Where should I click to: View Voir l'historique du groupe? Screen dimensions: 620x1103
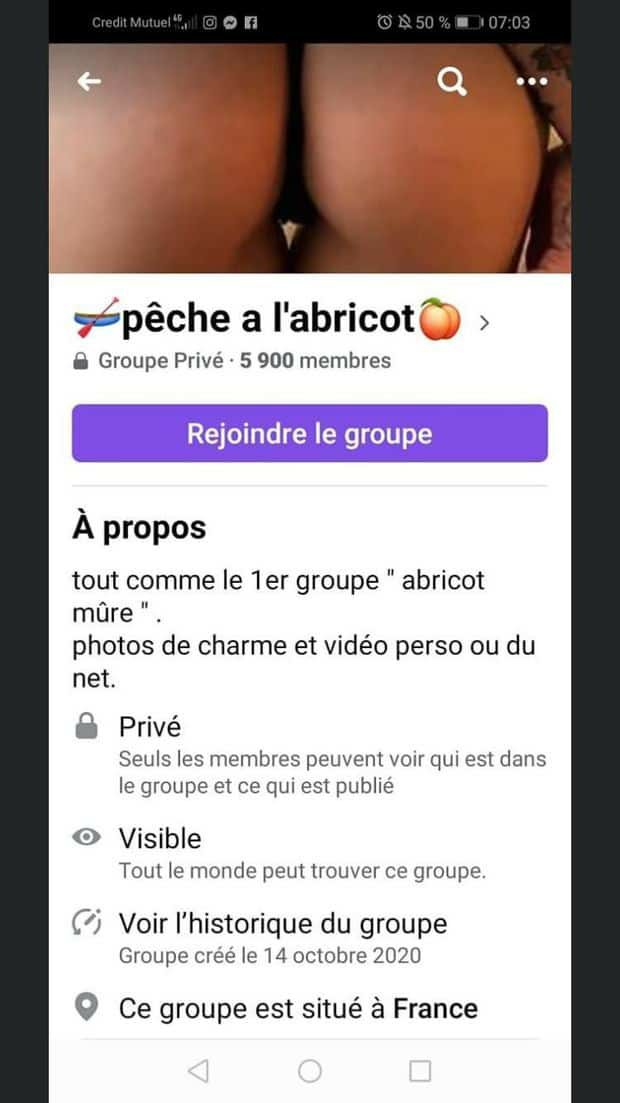pyautogui.click(x=282, y=923)
